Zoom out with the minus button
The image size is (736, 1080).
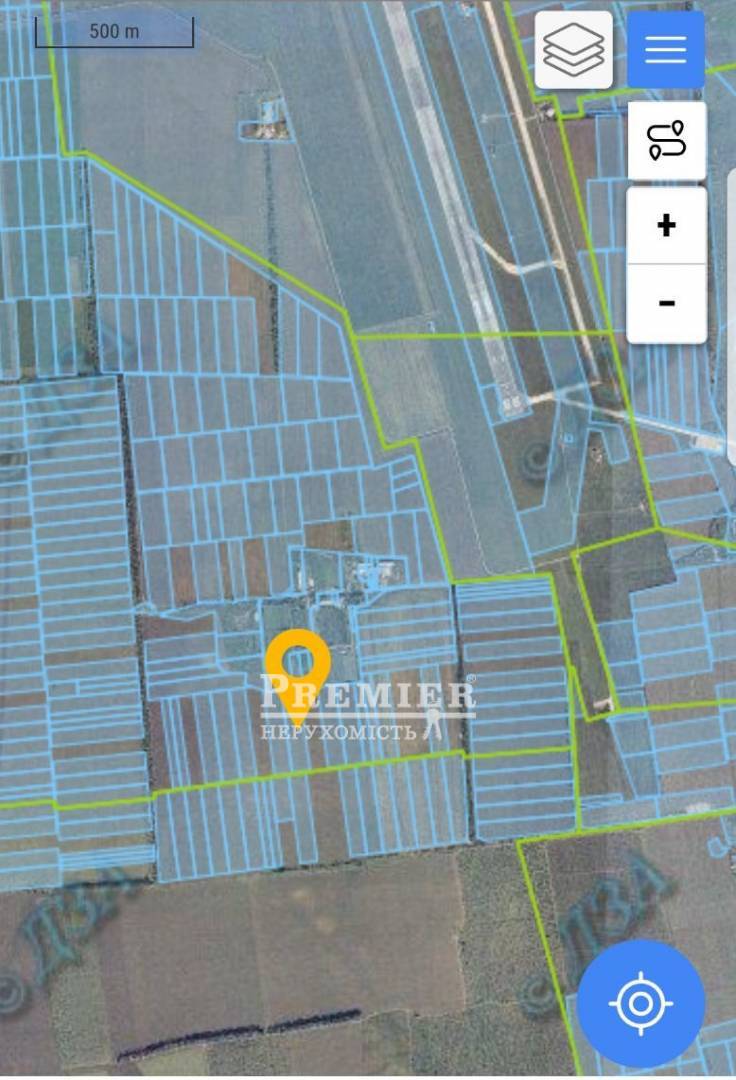coord(666,303)
